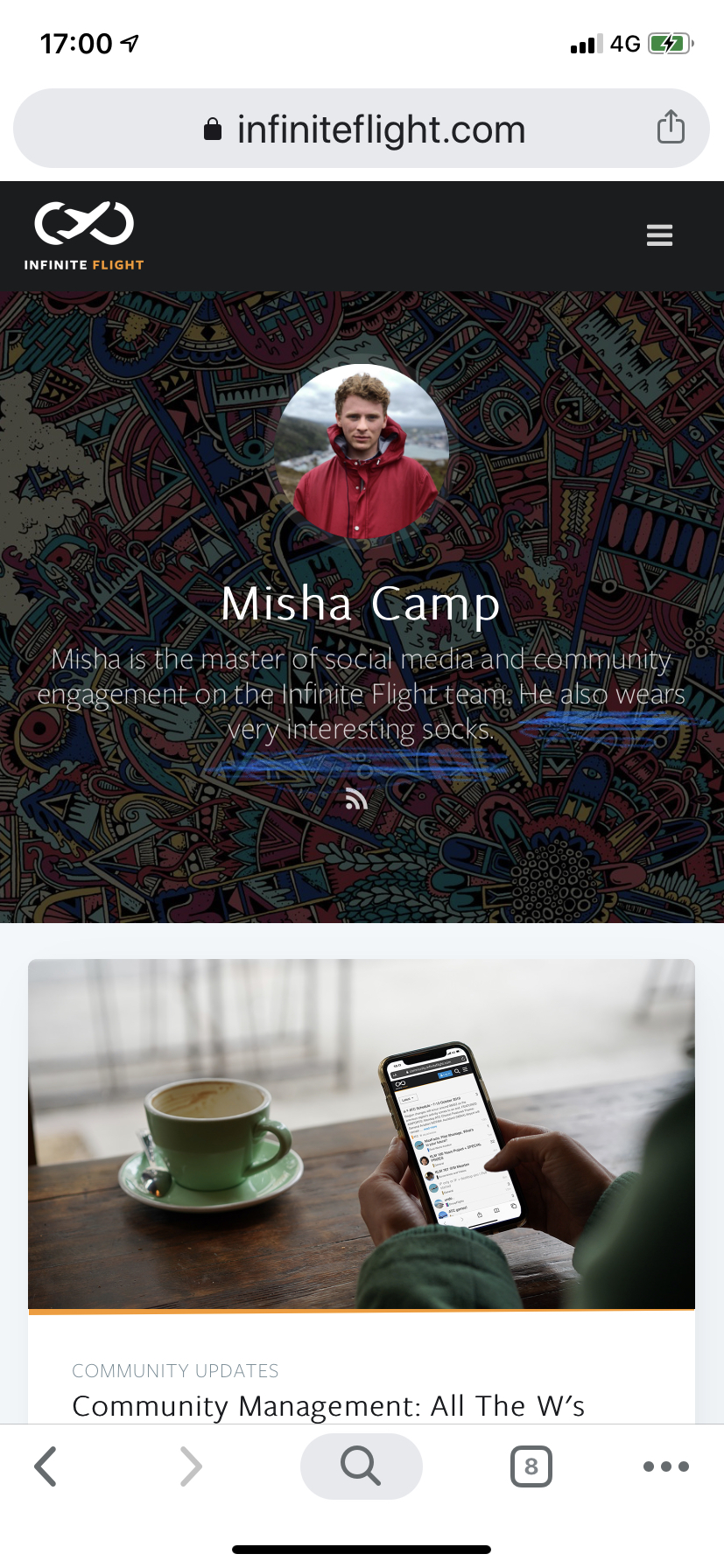Open the tab switcher showing 8 tabs
724x1568 pixels.
click(531, 1466)
